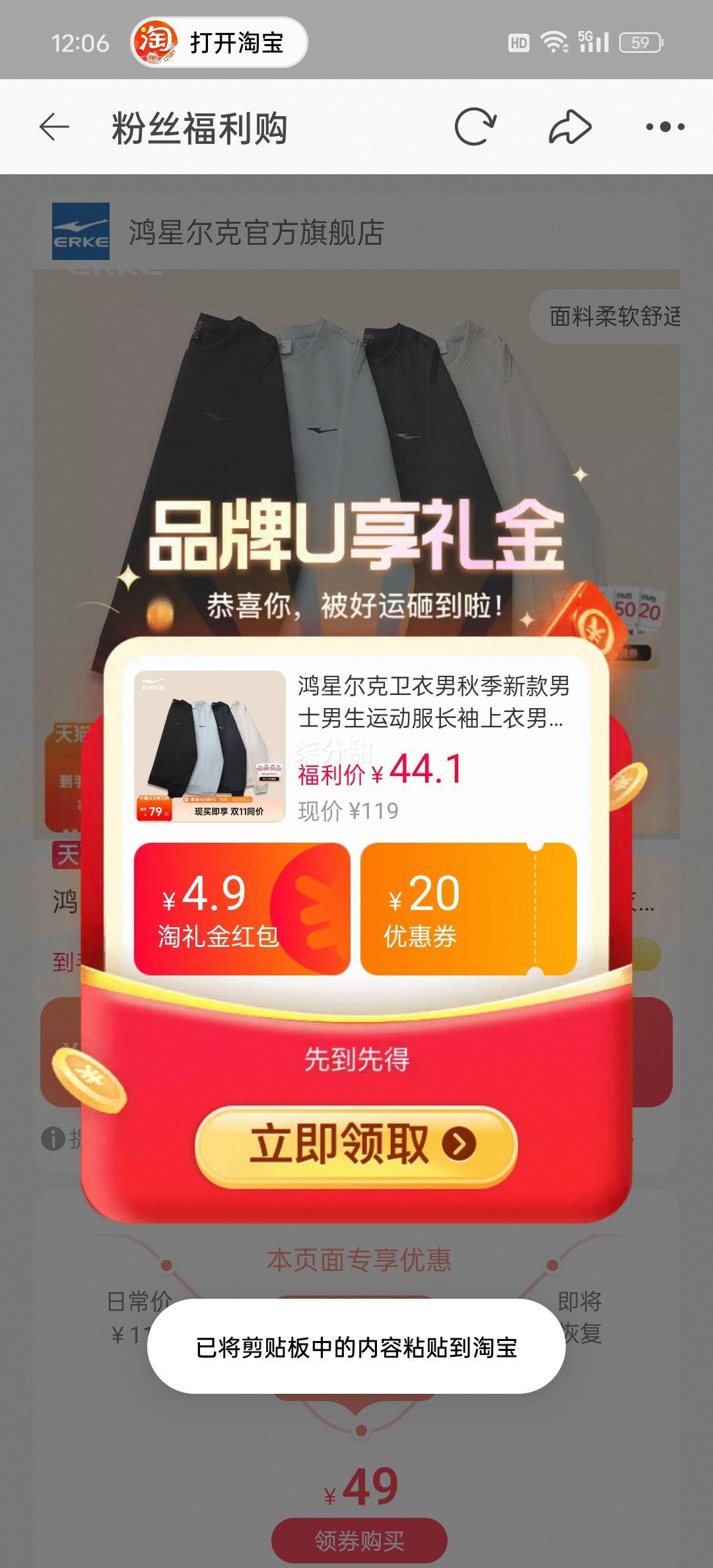The height and width of the screenshot is (1568, 713).
Task: Go back from 粉丝福利购 page
Action: pyautogui.click(x=54, y=127)
